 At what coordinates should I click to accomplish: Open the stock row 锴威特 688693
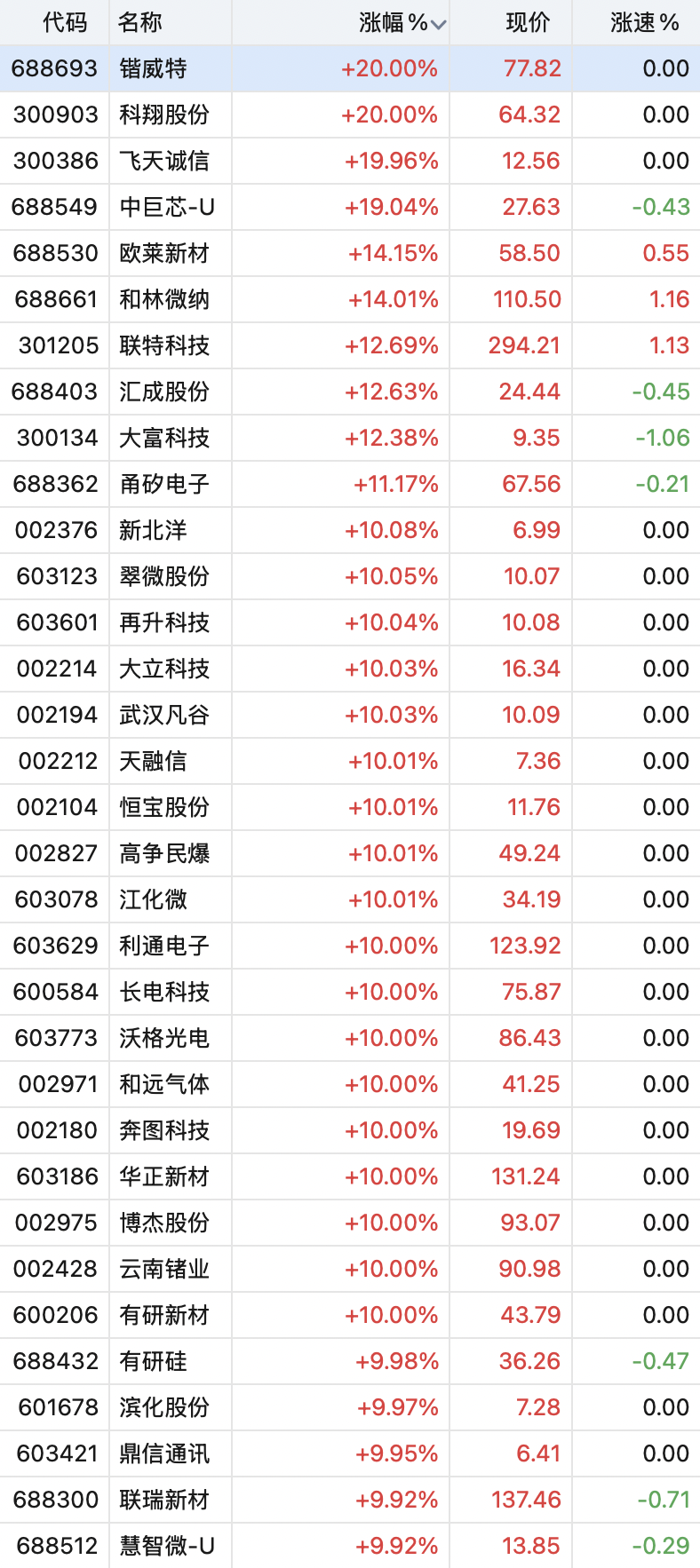(350, 68)
